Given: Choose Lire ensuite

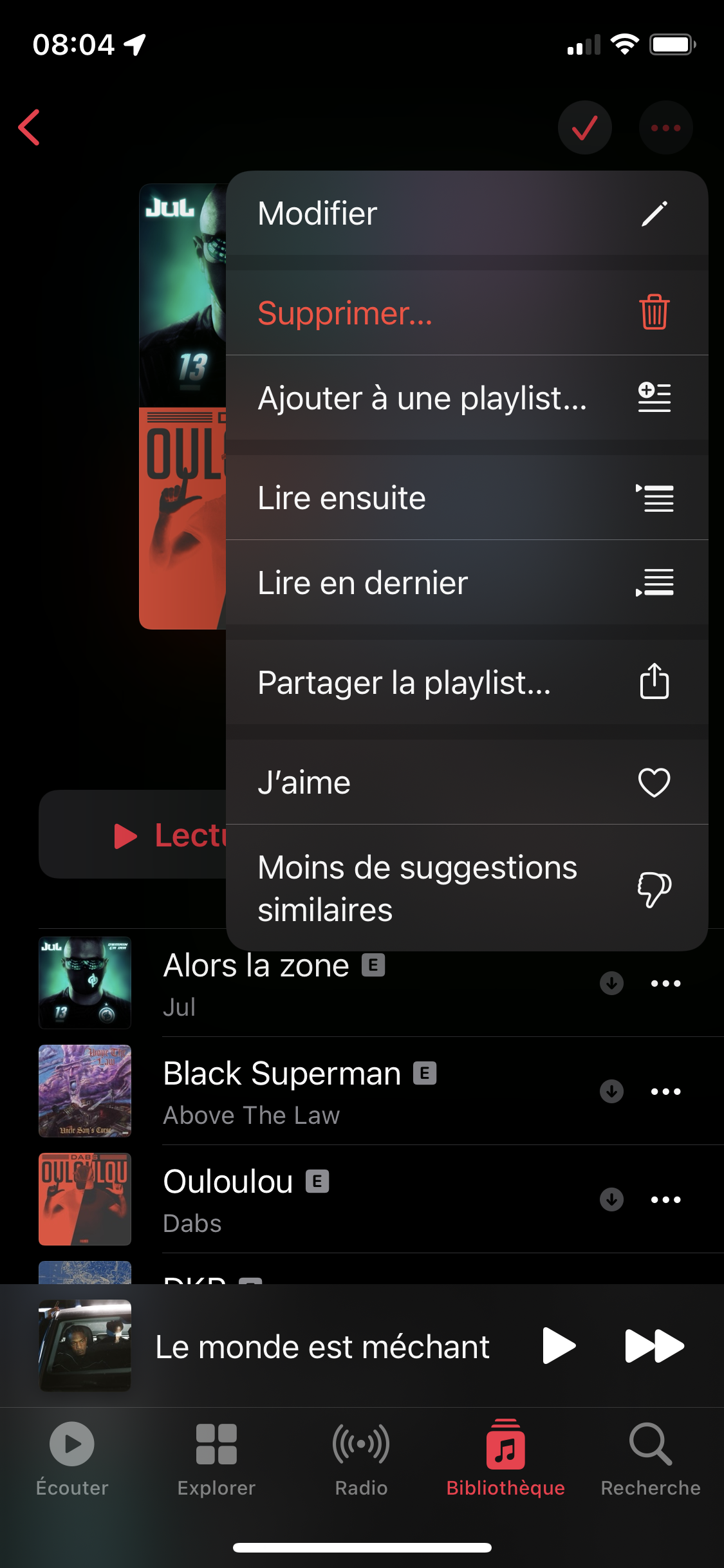Looking at the screenshot, I should (467, 498).
